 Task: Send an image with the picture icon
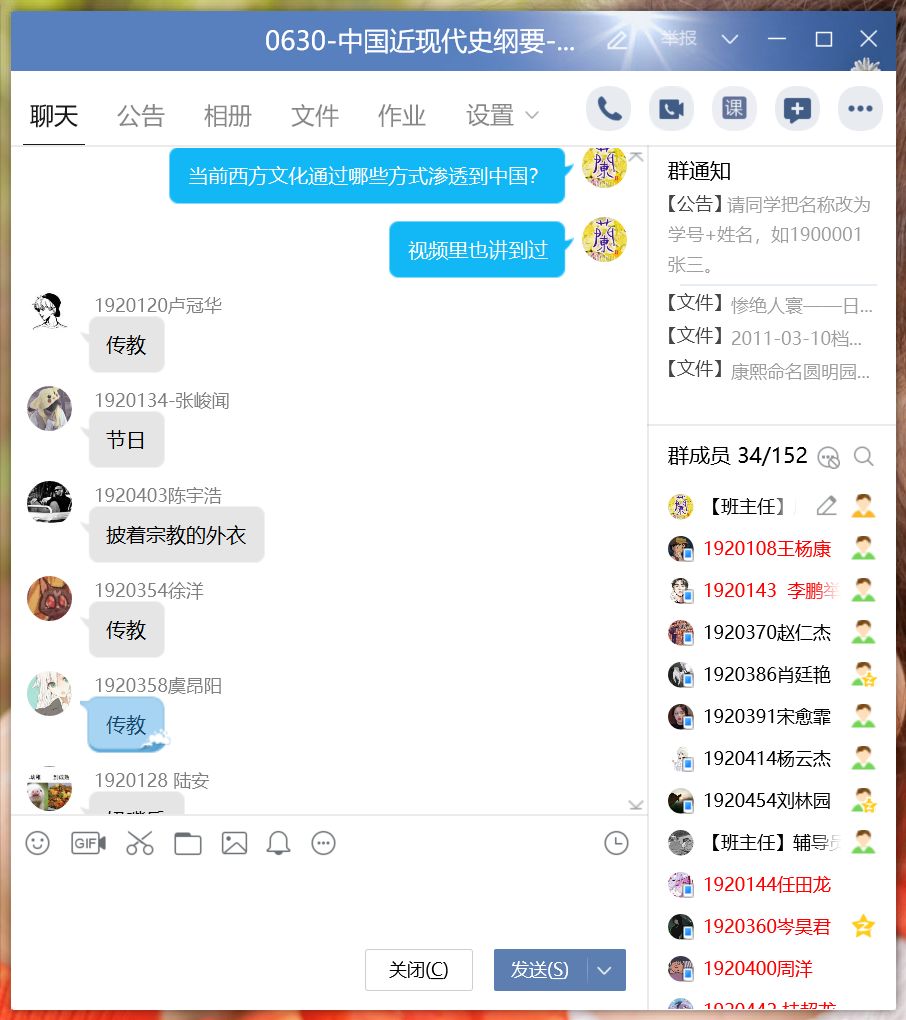(x=234, y=843)
